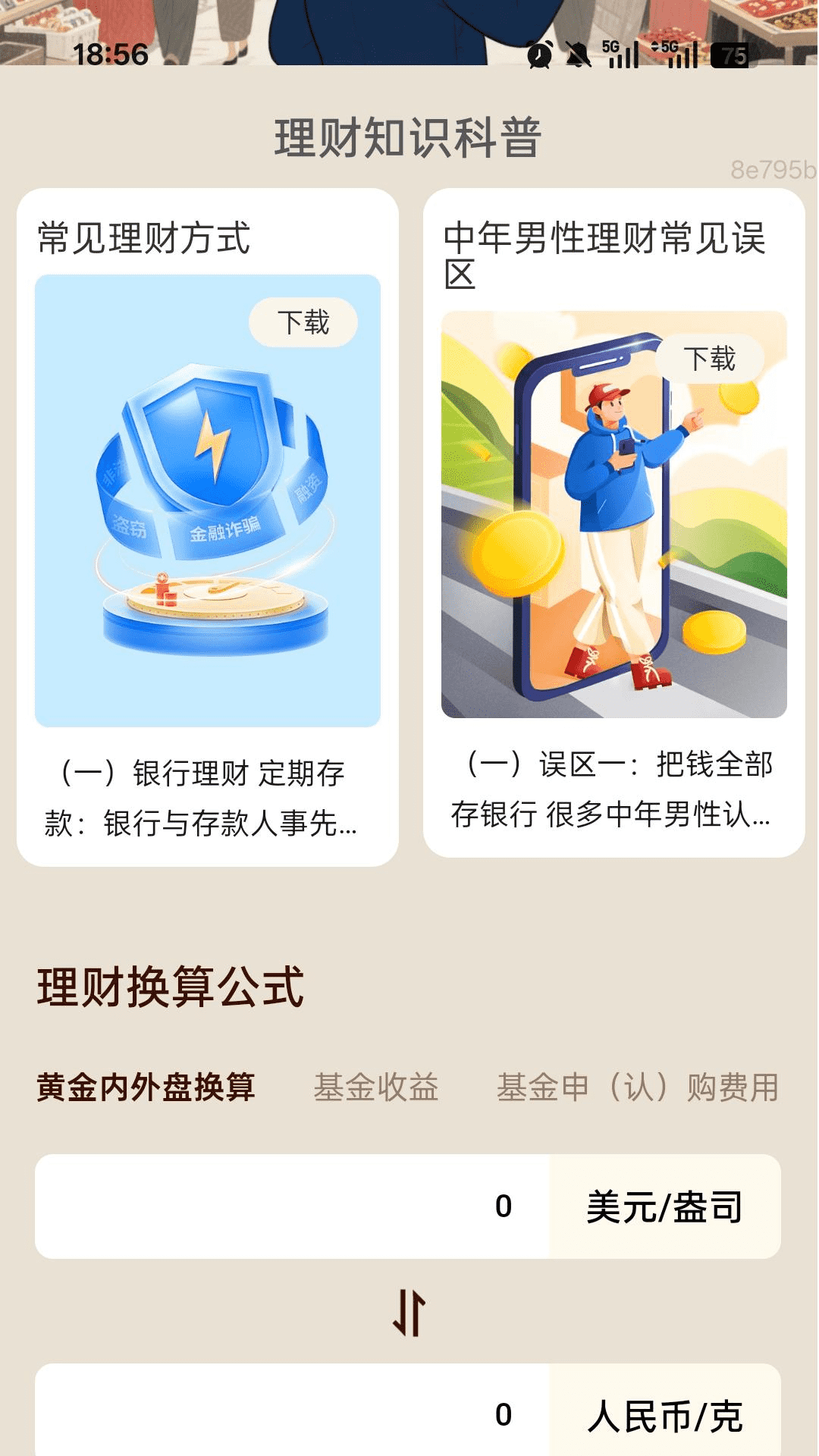Click the alarm clock status bar icon

(x=538, y=55)
